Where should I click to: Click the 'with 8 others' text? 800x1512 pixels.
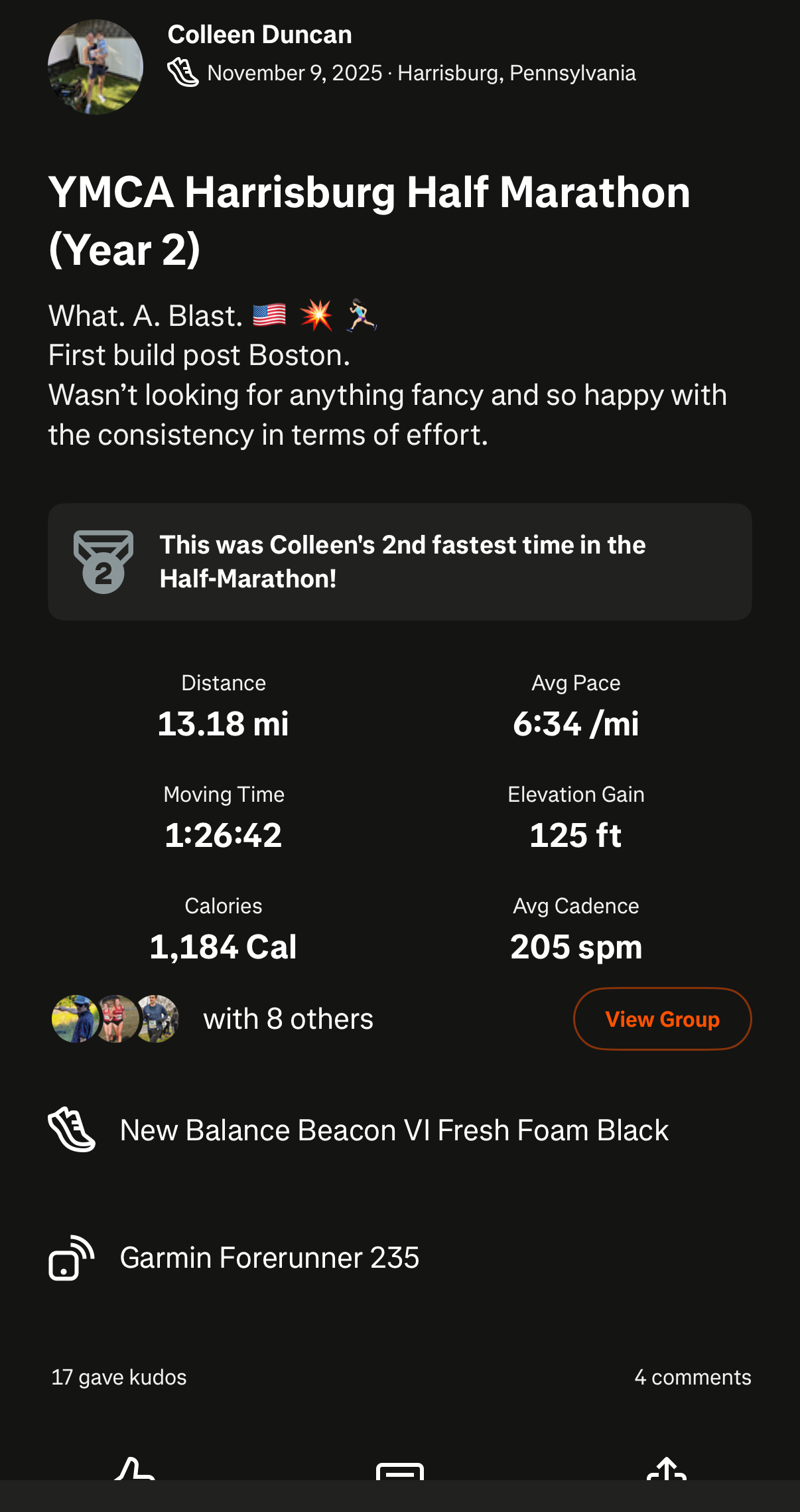(288, 1019)
